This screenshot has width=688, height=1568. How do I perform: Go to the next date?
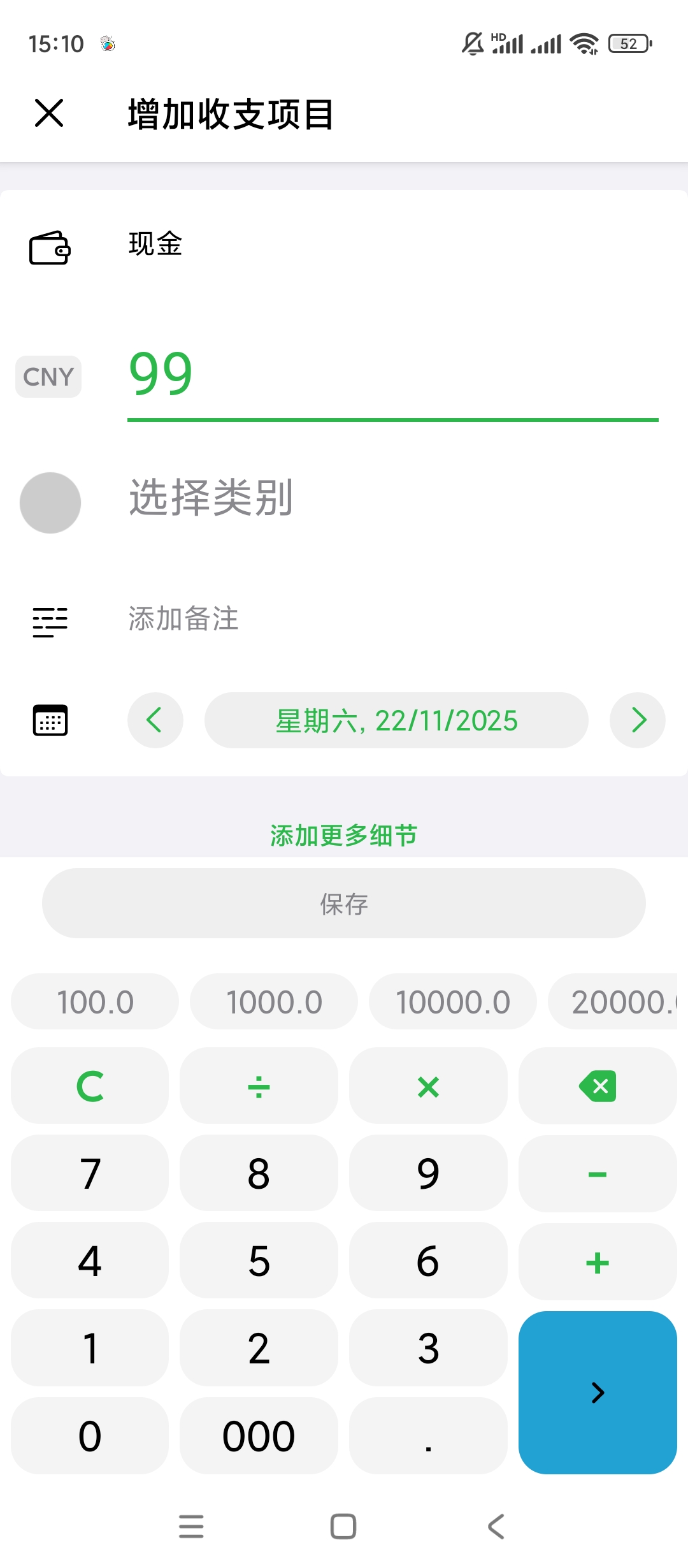(x=638, y=720)
